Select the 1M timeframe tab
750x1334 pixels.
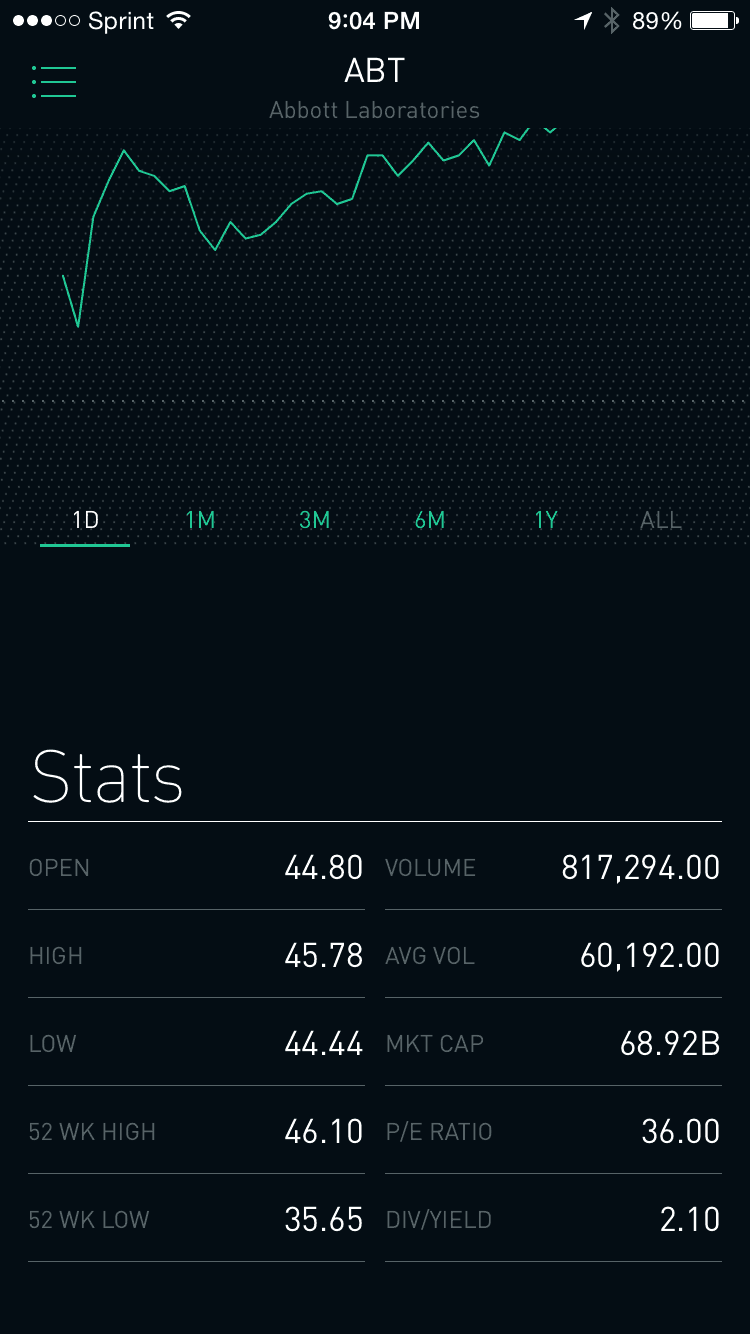pyautogui.click(x=198, y=520)
